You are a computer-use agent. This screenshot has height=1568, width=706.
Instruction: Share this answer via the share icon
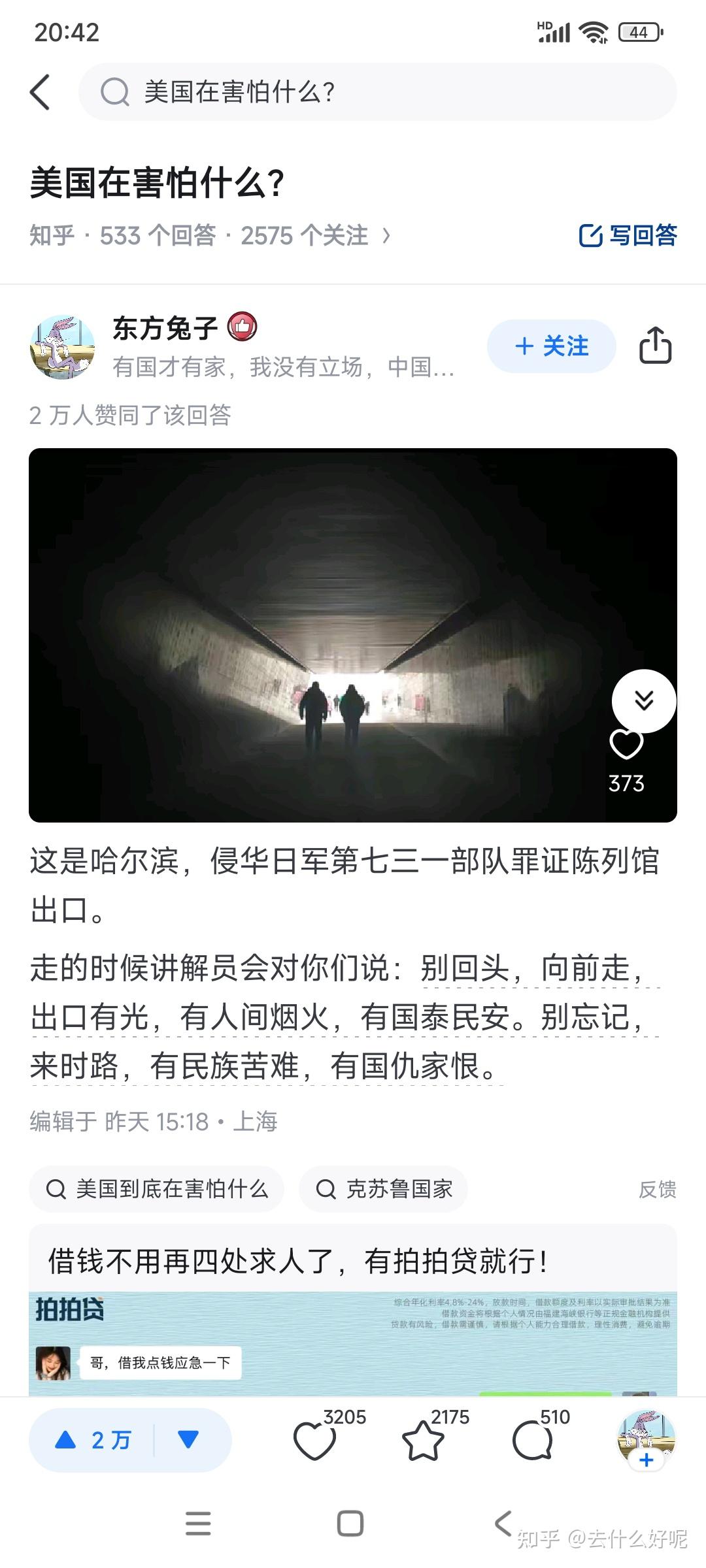click(655, 345)
